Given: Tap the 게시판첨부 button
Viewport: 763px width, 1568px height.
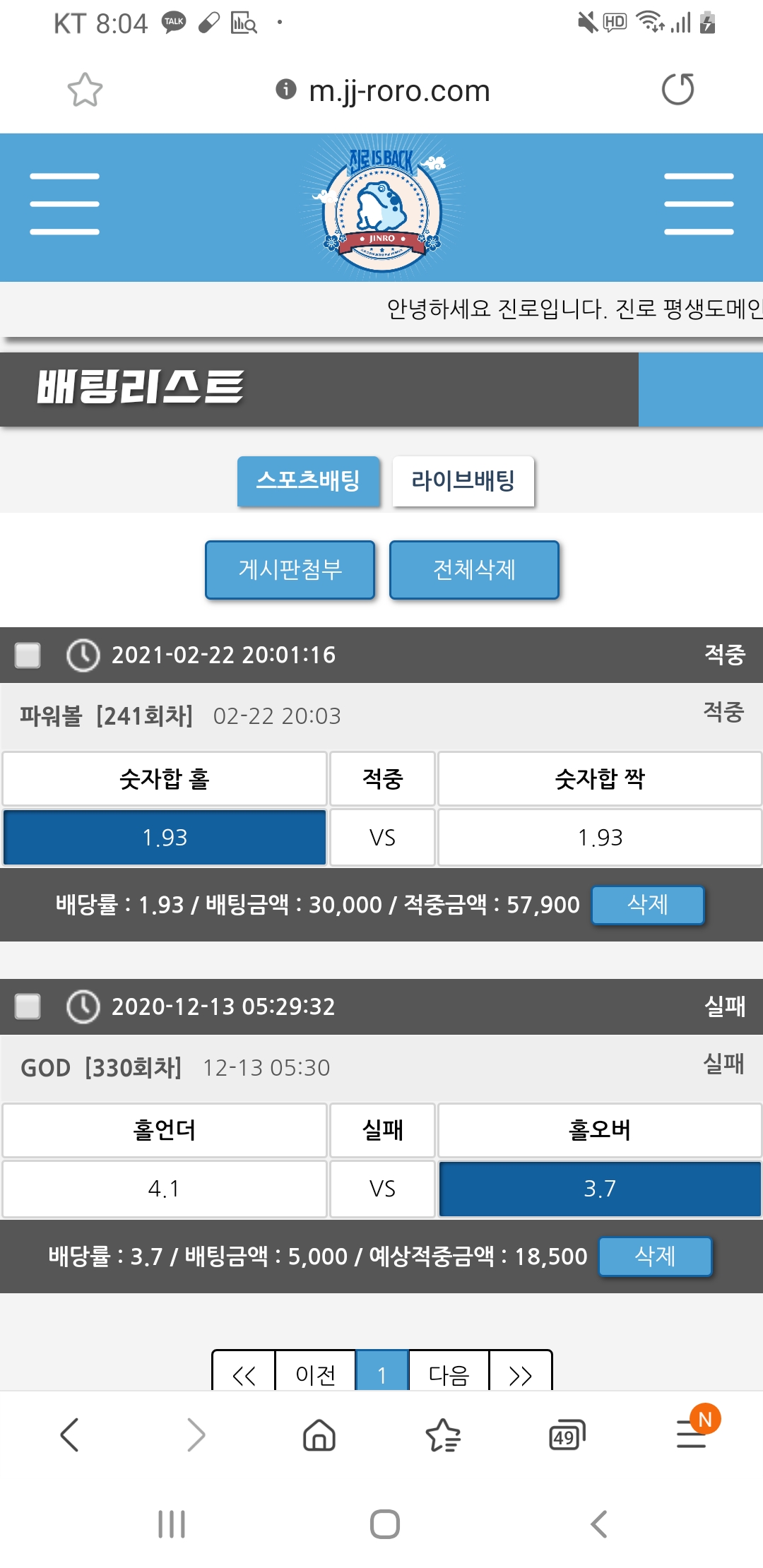Looking at the screenshot, I should 290,569.
